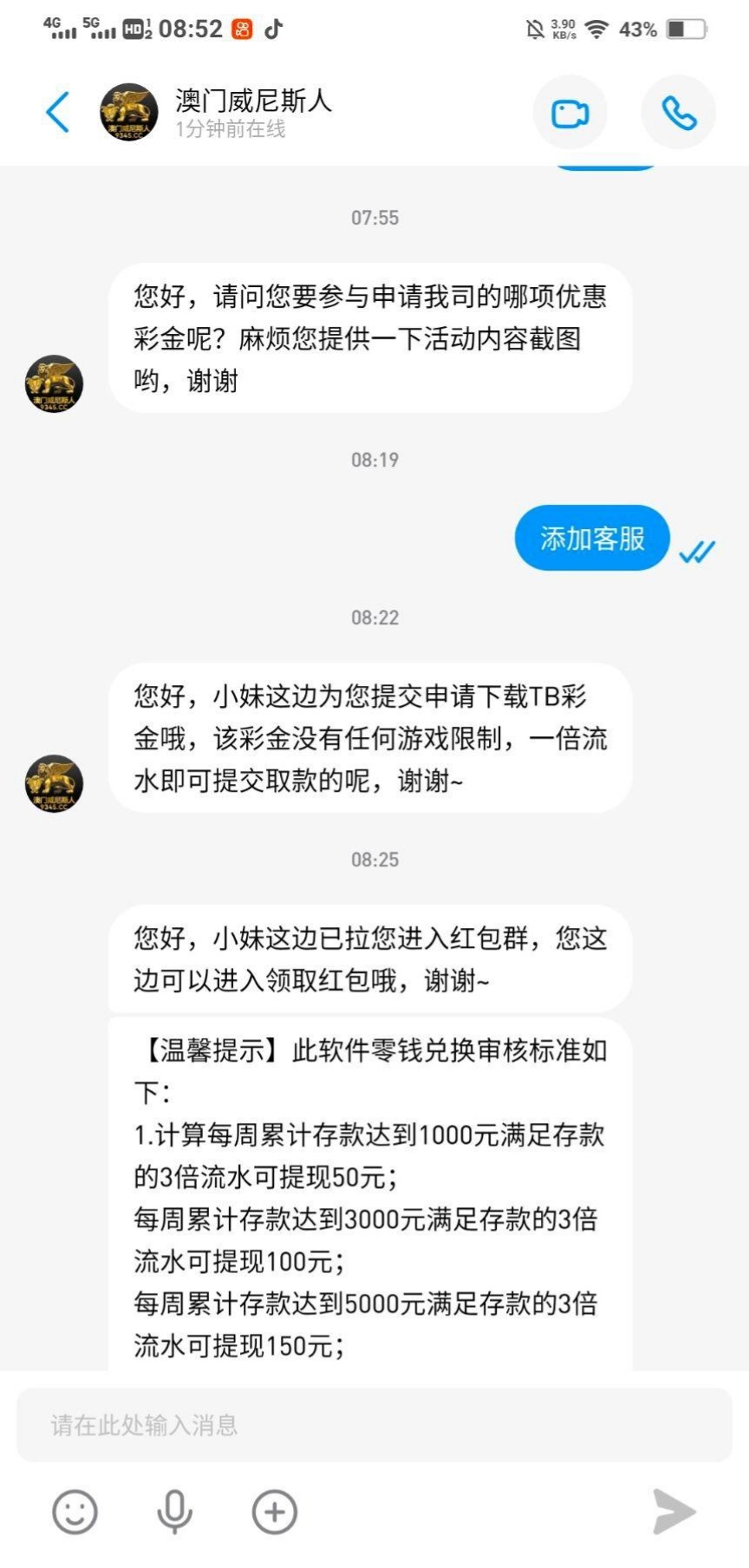The image size is (749, 1568).
Task: Start a video call with 澳门威尼斯人
Action: [x=570, y=113]
